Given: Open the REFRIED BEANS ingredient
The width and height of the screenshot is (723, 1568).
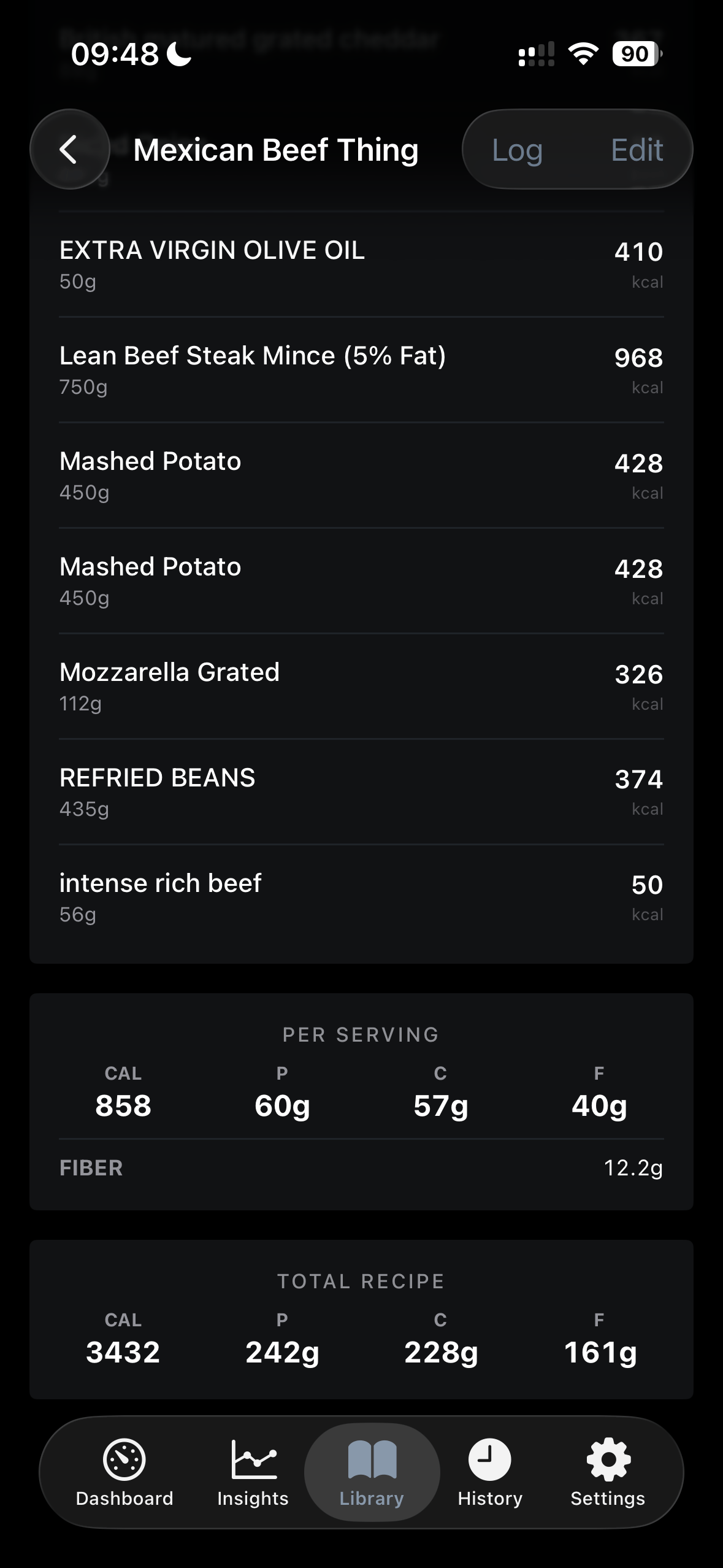Looking at the screenshot, I should (361, 791).
